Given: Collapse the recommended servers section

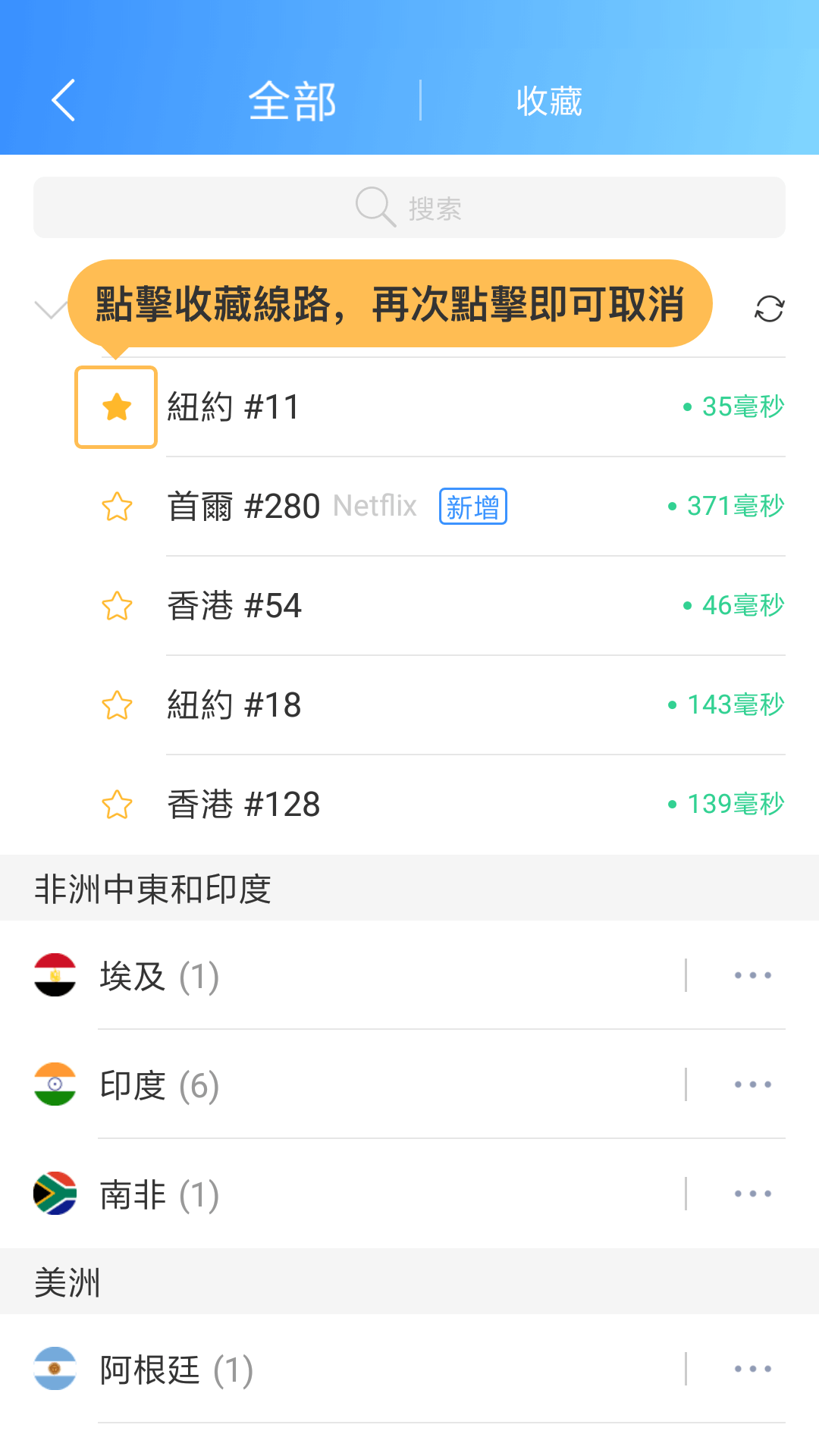Looking at the screenshot, I should (51, 309).
